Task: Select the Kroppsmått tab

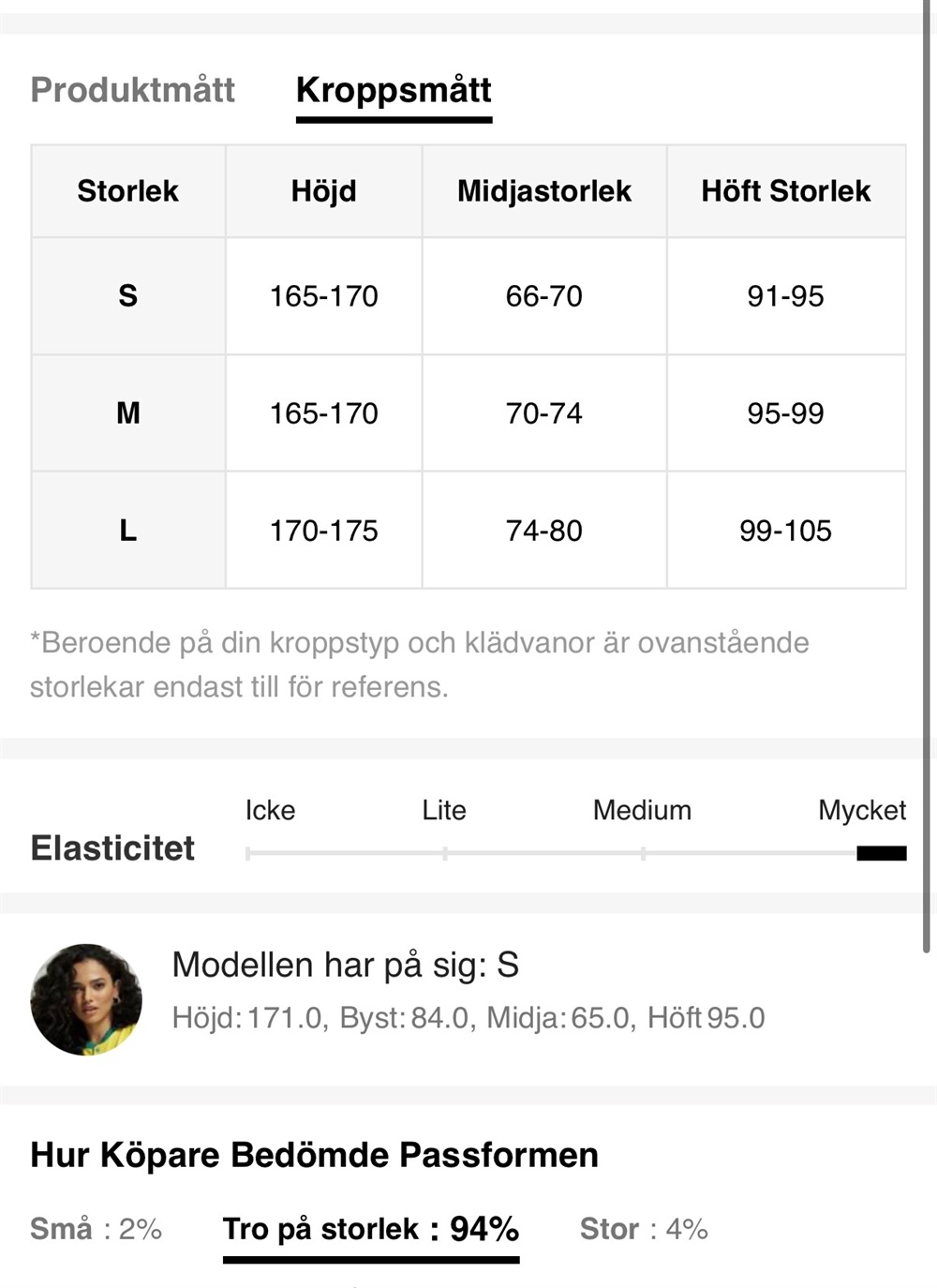Action: click(394, 90)
